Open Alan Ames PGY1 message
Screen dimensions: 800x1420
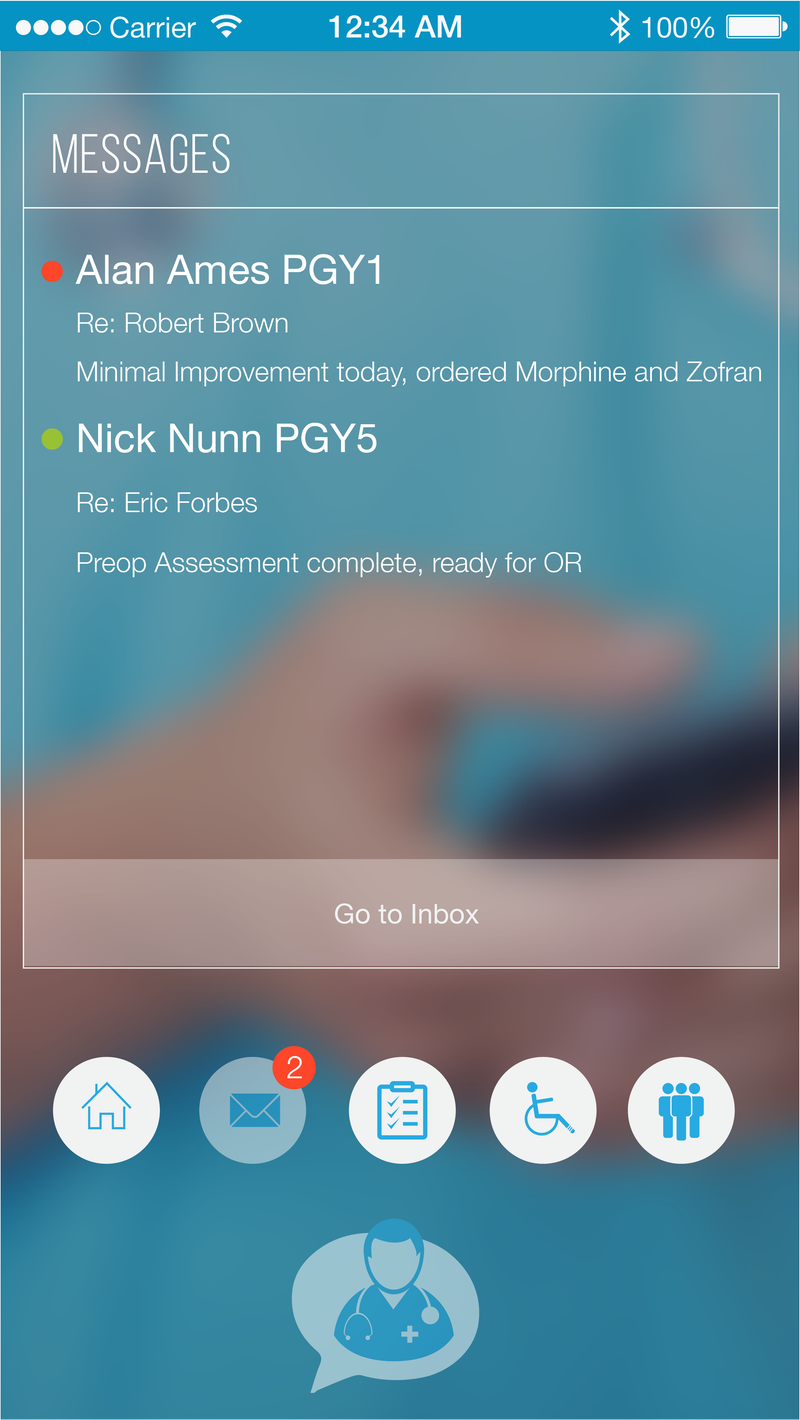click(x=400, y=318)
